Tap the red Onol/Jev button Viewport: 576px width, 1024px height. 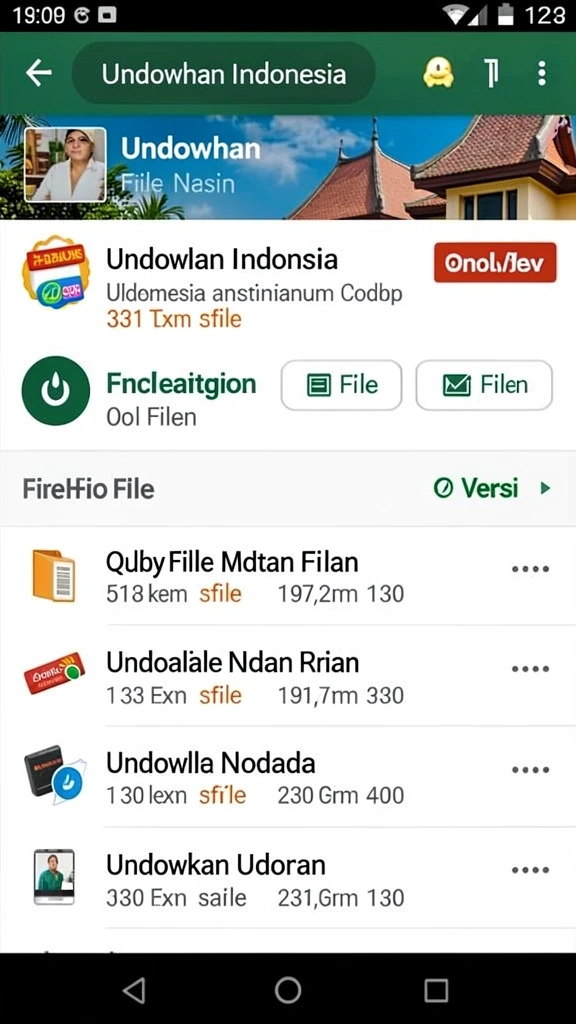point(495,263)
